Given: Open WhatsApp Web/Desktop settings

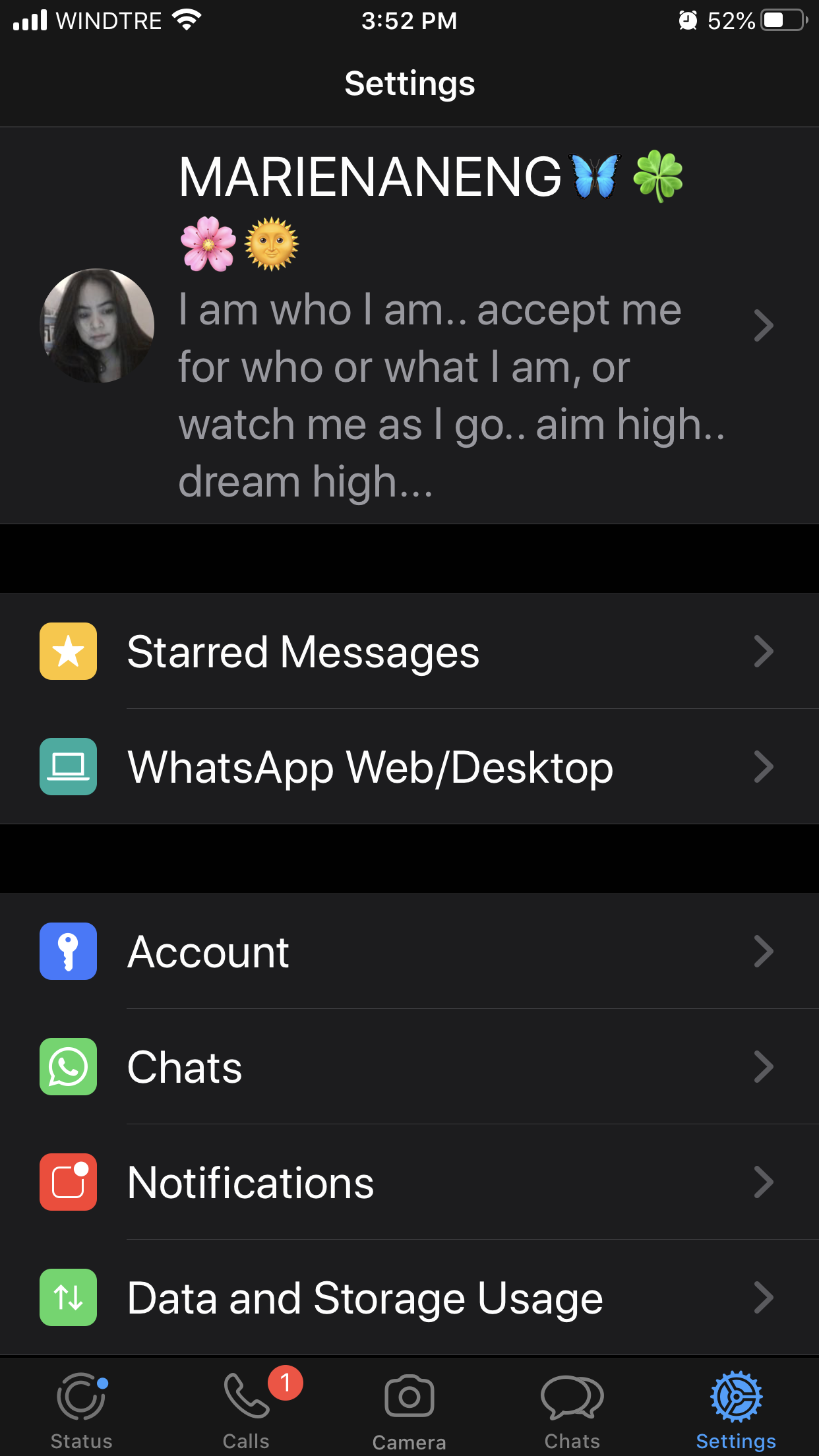Looking at the screenshot, I should click(x=409, y=767).
